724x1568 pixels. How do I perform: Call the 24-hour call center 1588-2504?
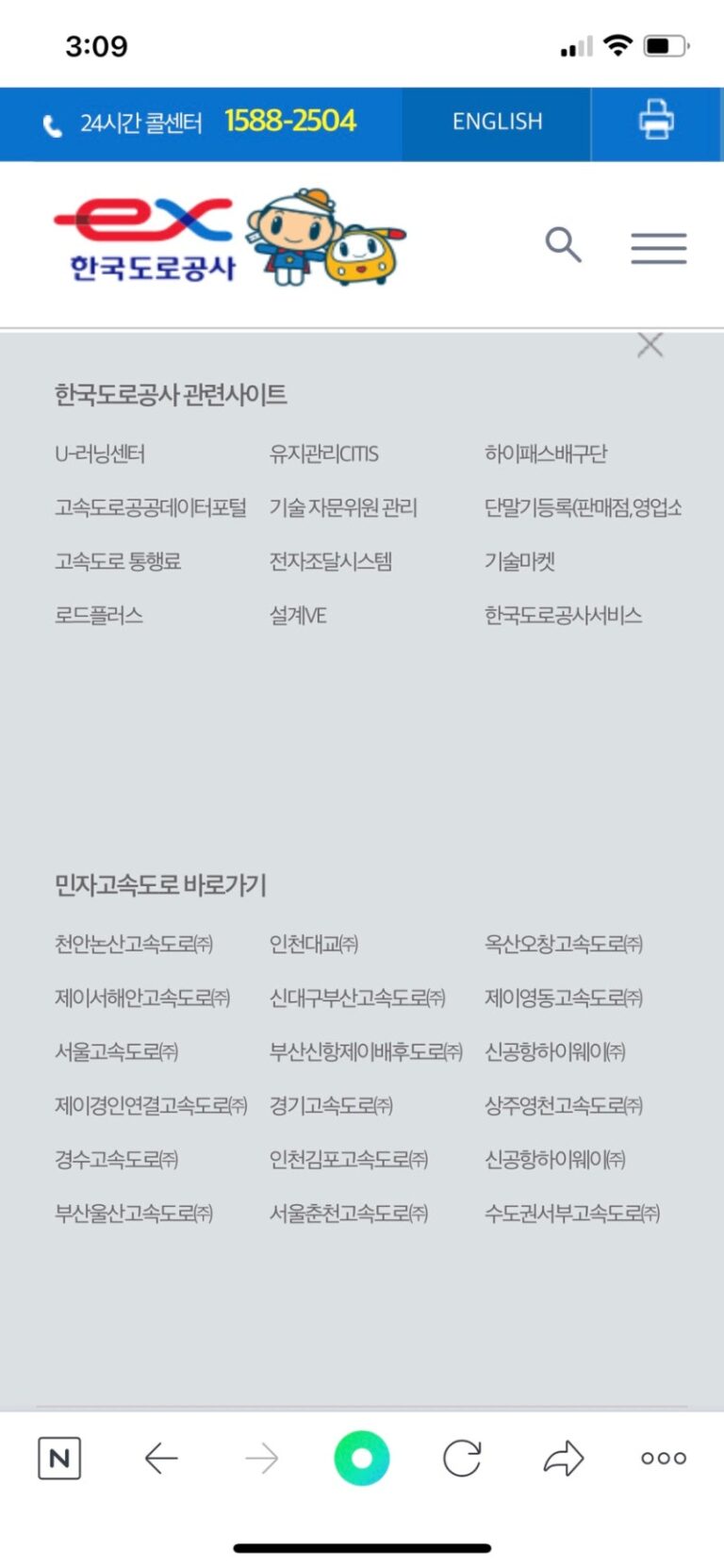[x=289, y=122]
